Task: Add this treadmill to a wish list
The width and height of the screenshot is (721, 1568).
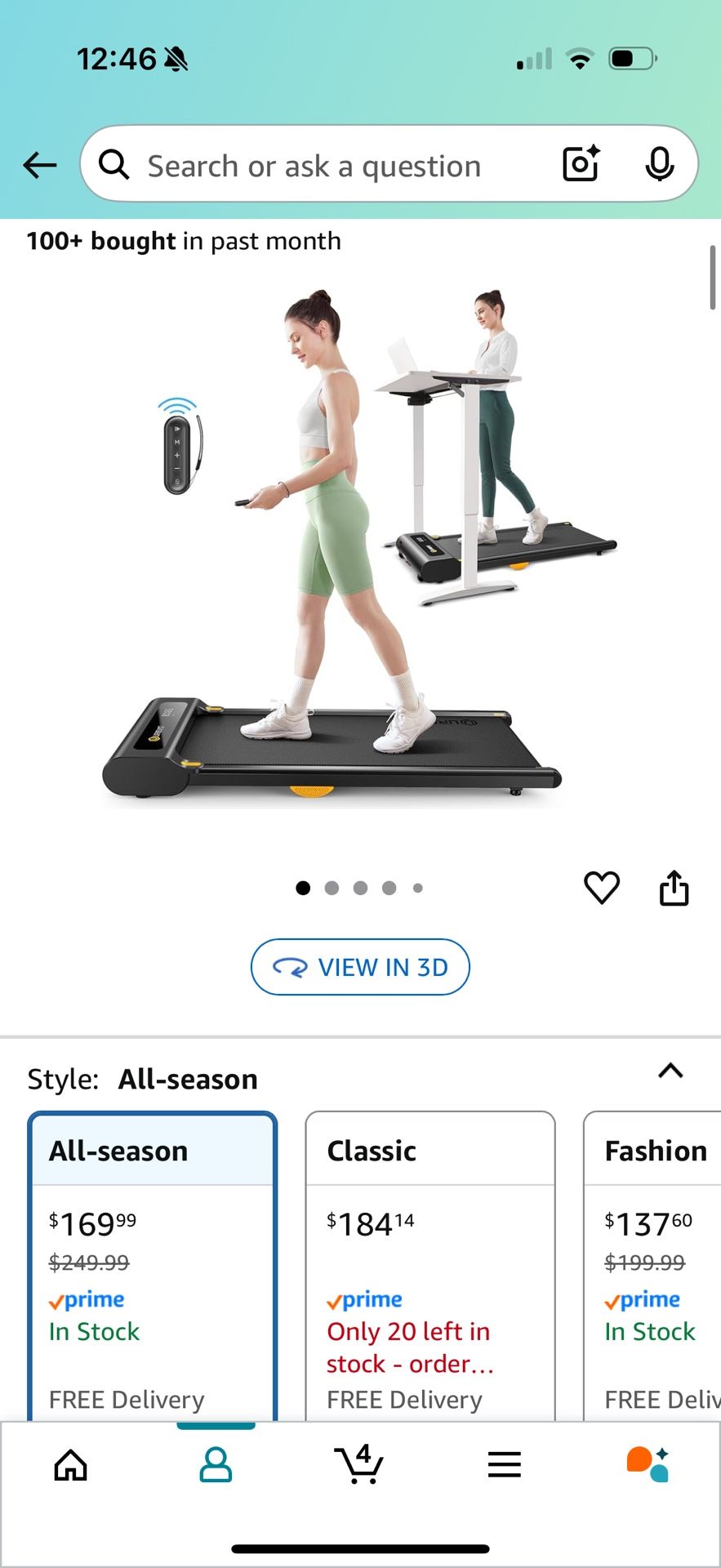Action: pyautogui.click(x=602, y=888)
